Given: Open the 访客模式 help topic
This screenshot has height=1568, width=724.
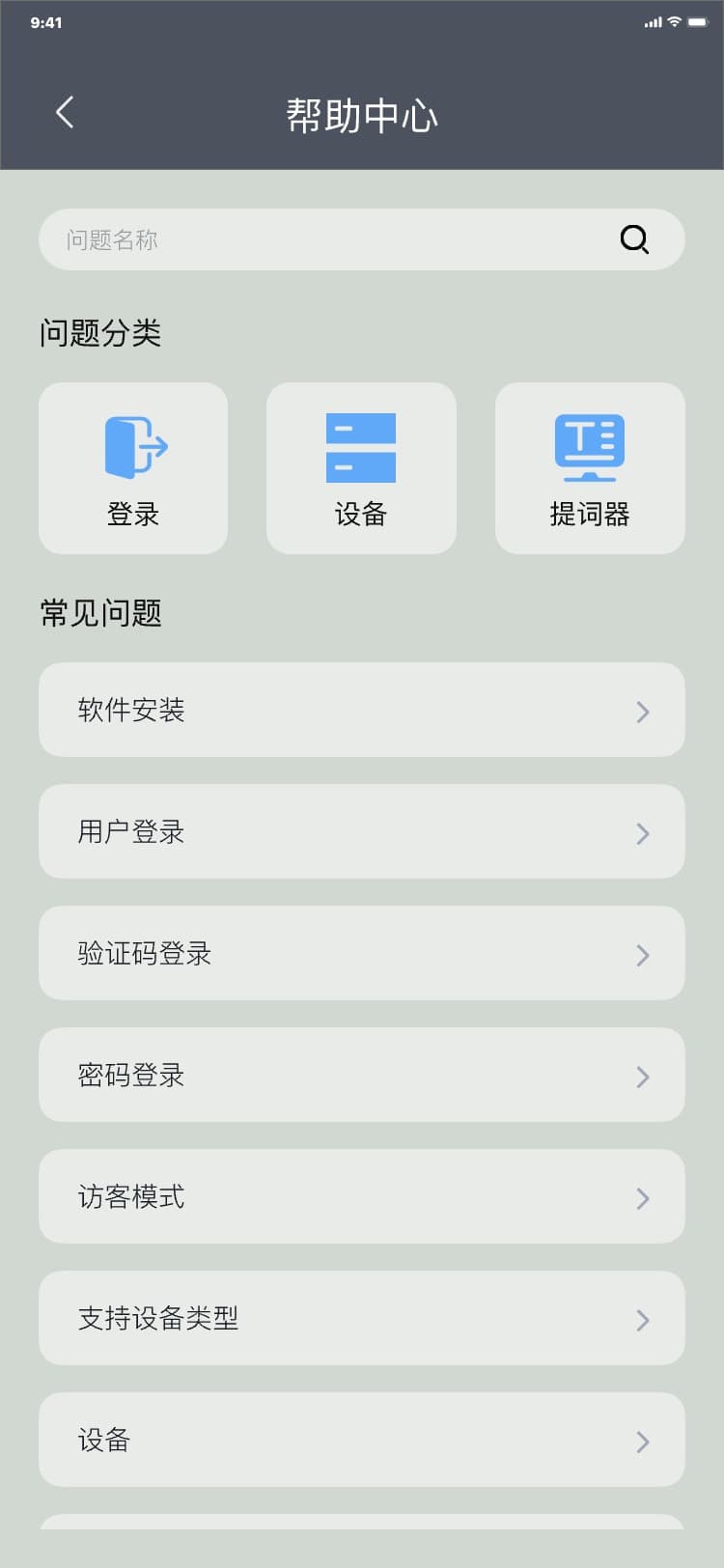Looking at the screenshot, I should pos(362,1196).
